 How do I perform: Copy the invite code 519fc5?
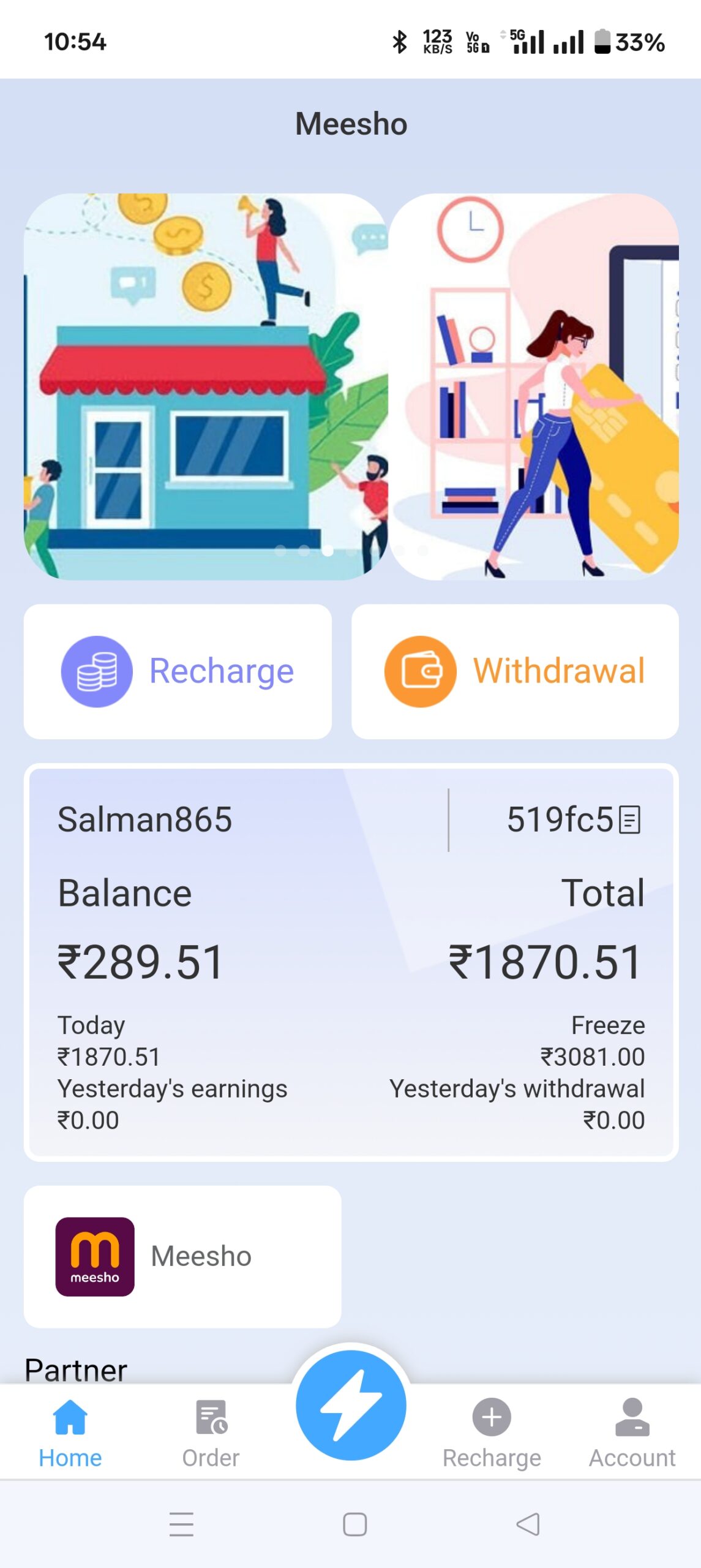click(x=629, y=820)
